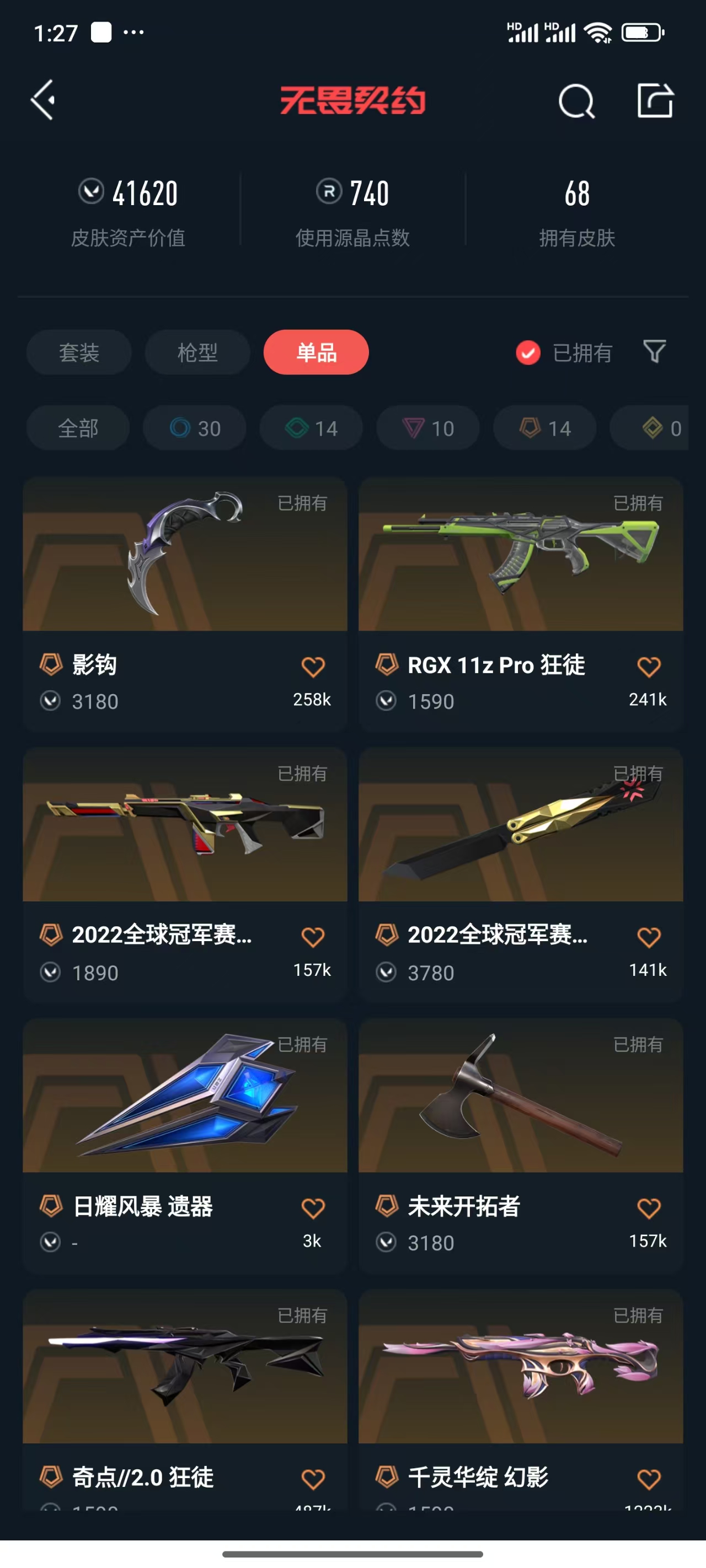The image size is (706, 1568).
Task: Like the RGX 11z Pro 狂徒 skin
Action: 649,667
